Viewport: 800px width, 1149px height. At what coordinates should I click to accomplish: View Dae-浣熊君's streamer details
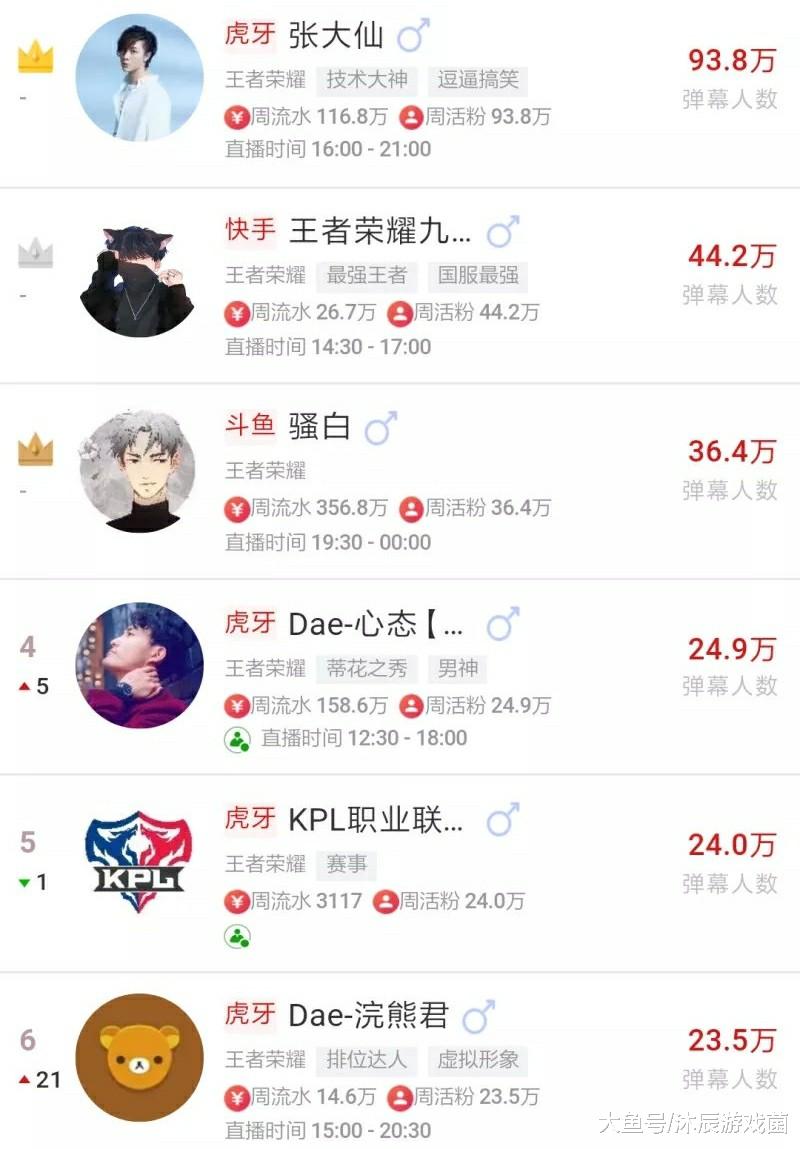click(x=368, y=1016)
